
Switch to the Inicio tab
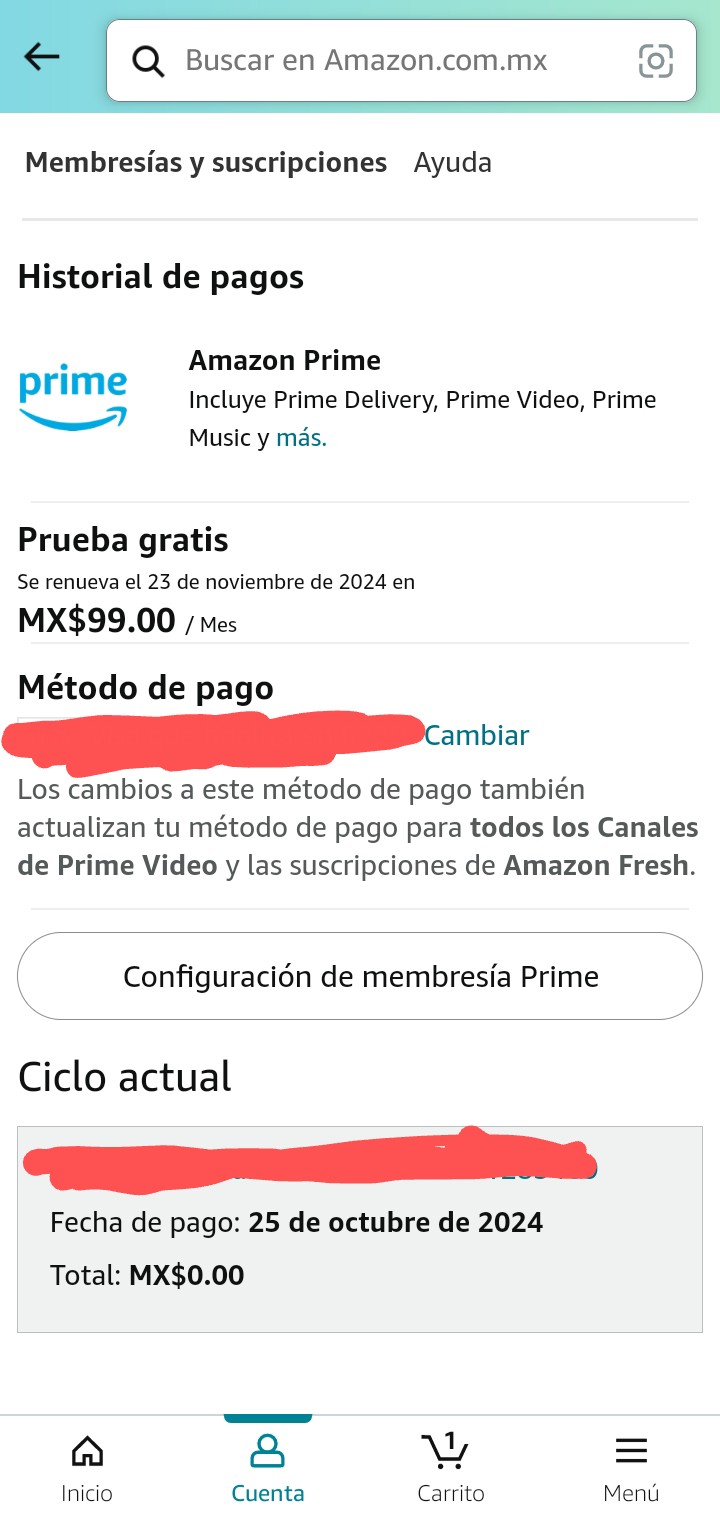pyautogui.click(x=87, y=1468)
